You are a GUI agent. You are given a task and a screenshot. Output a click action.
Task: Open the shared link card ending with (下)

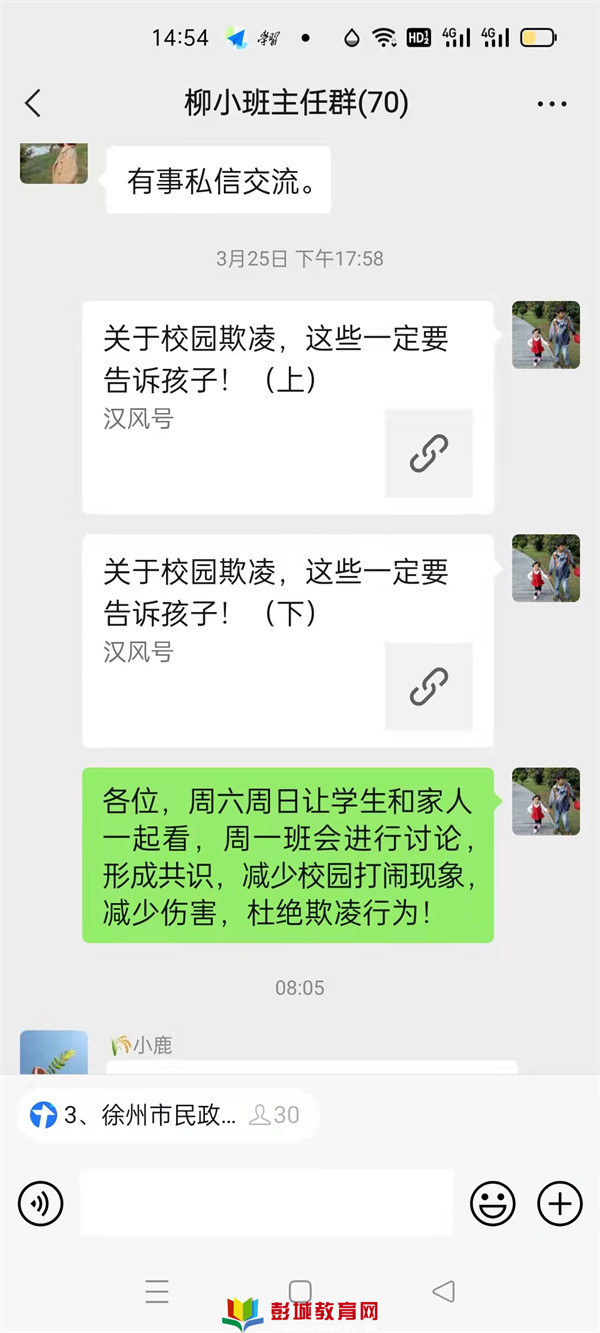tap(287, 640)
